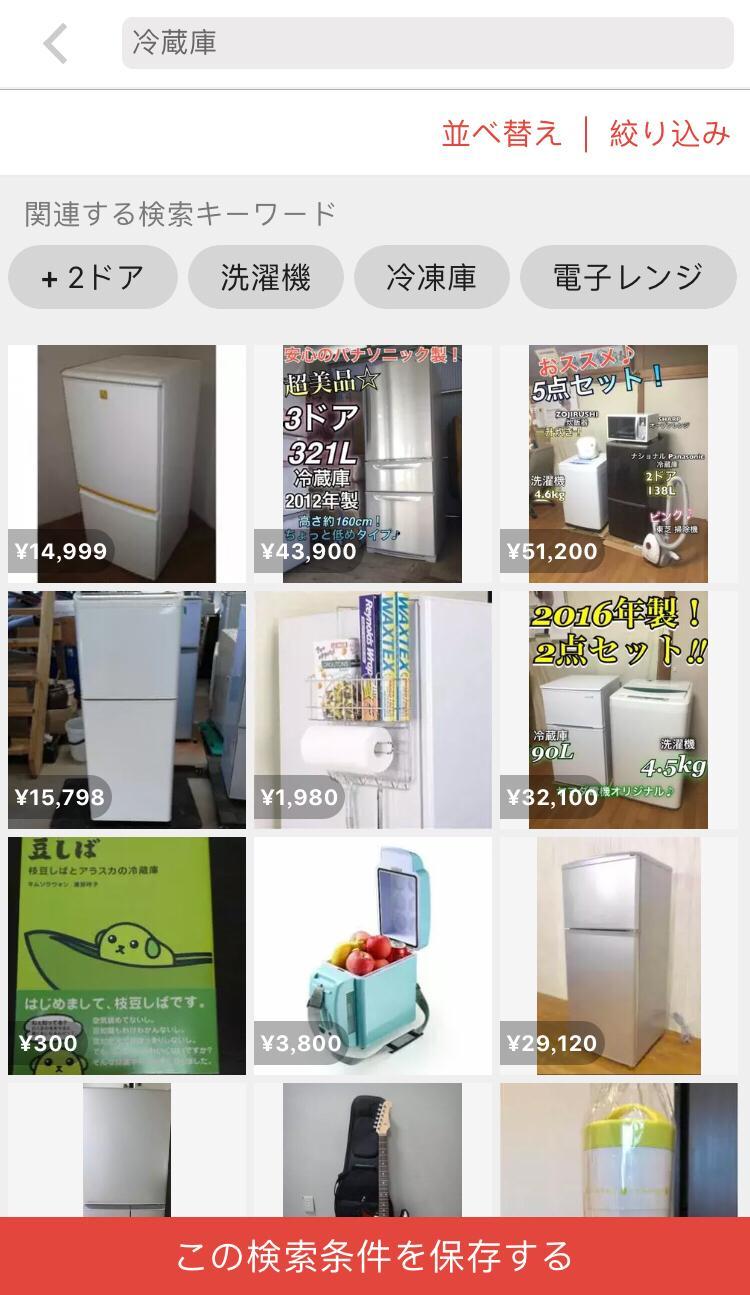Open the 絞り込み filter options
The width and height of the screenshot is (750, 1295).
(668, 134)
